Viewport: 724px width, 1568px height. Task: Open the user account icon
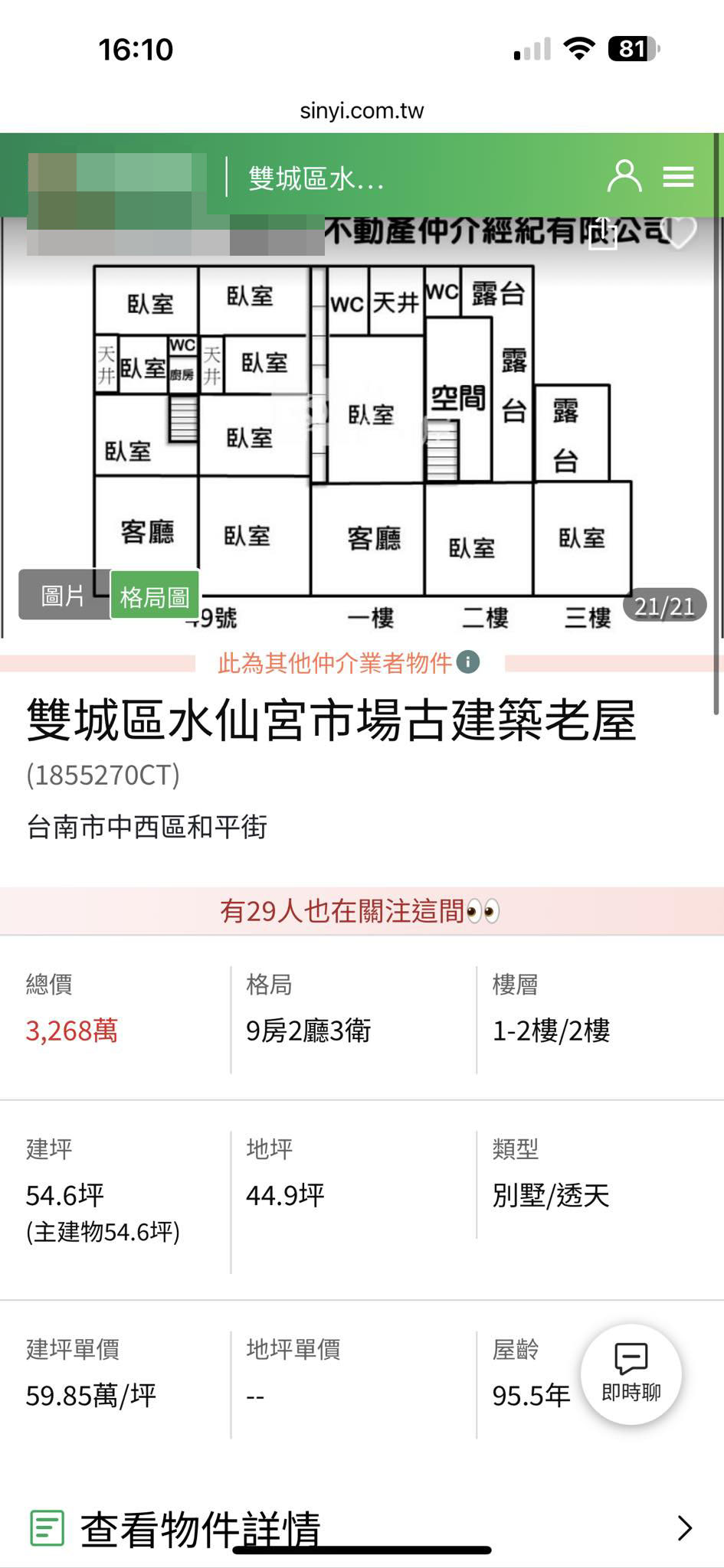point(624,177)
